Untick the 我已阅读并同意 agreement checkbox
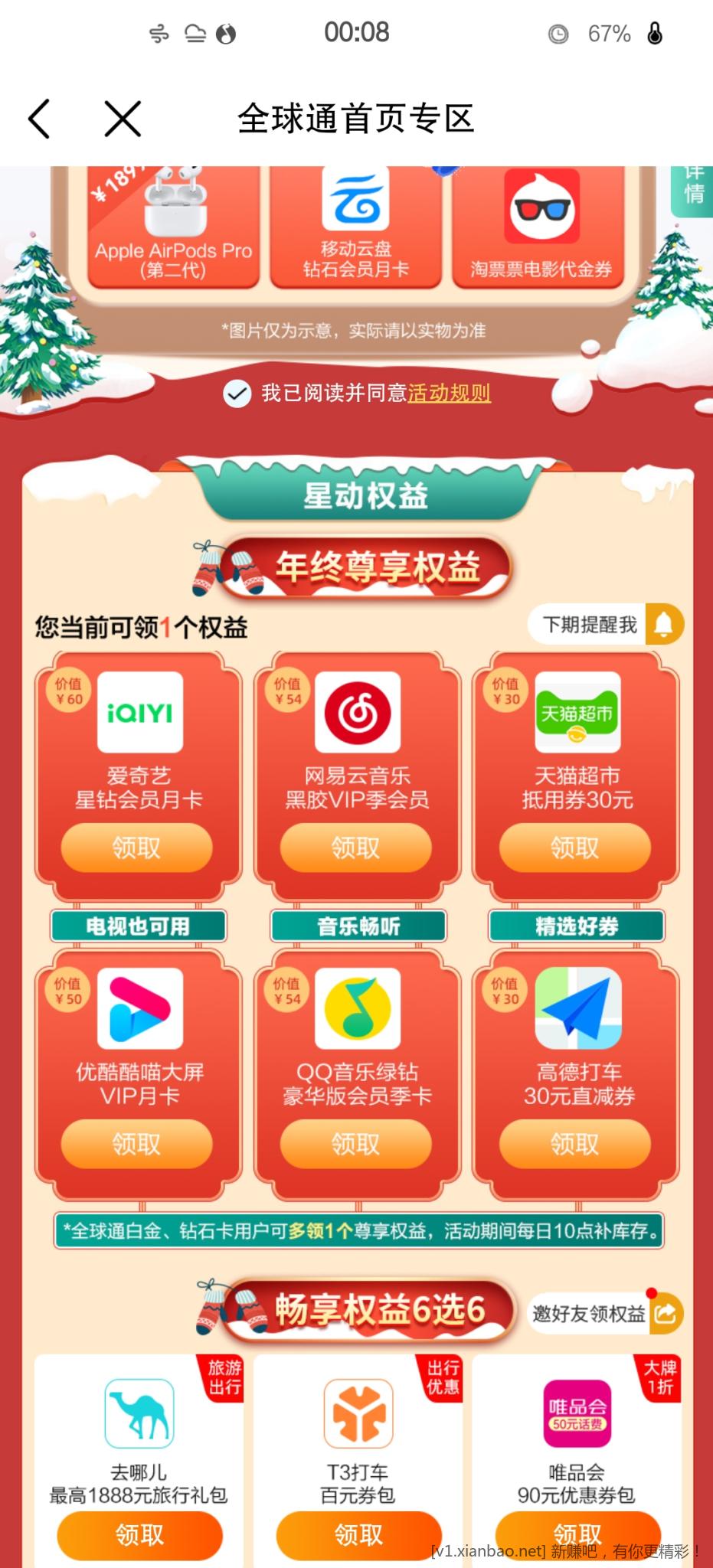Screen dimensions: 713x1568 click(237, 394)
